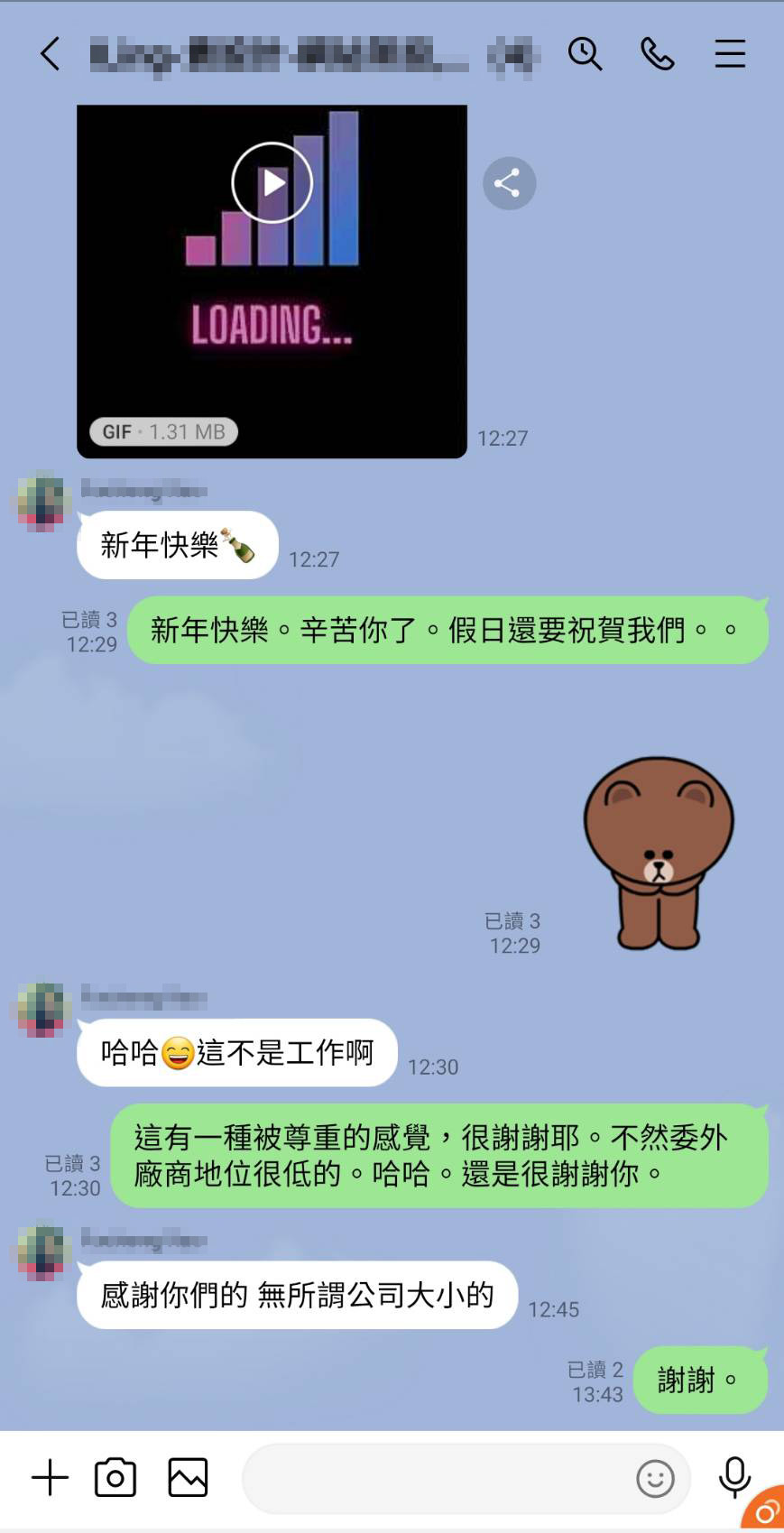The image size is (784, 1533).
Task: Start a voice call
Action: (658, 54)
